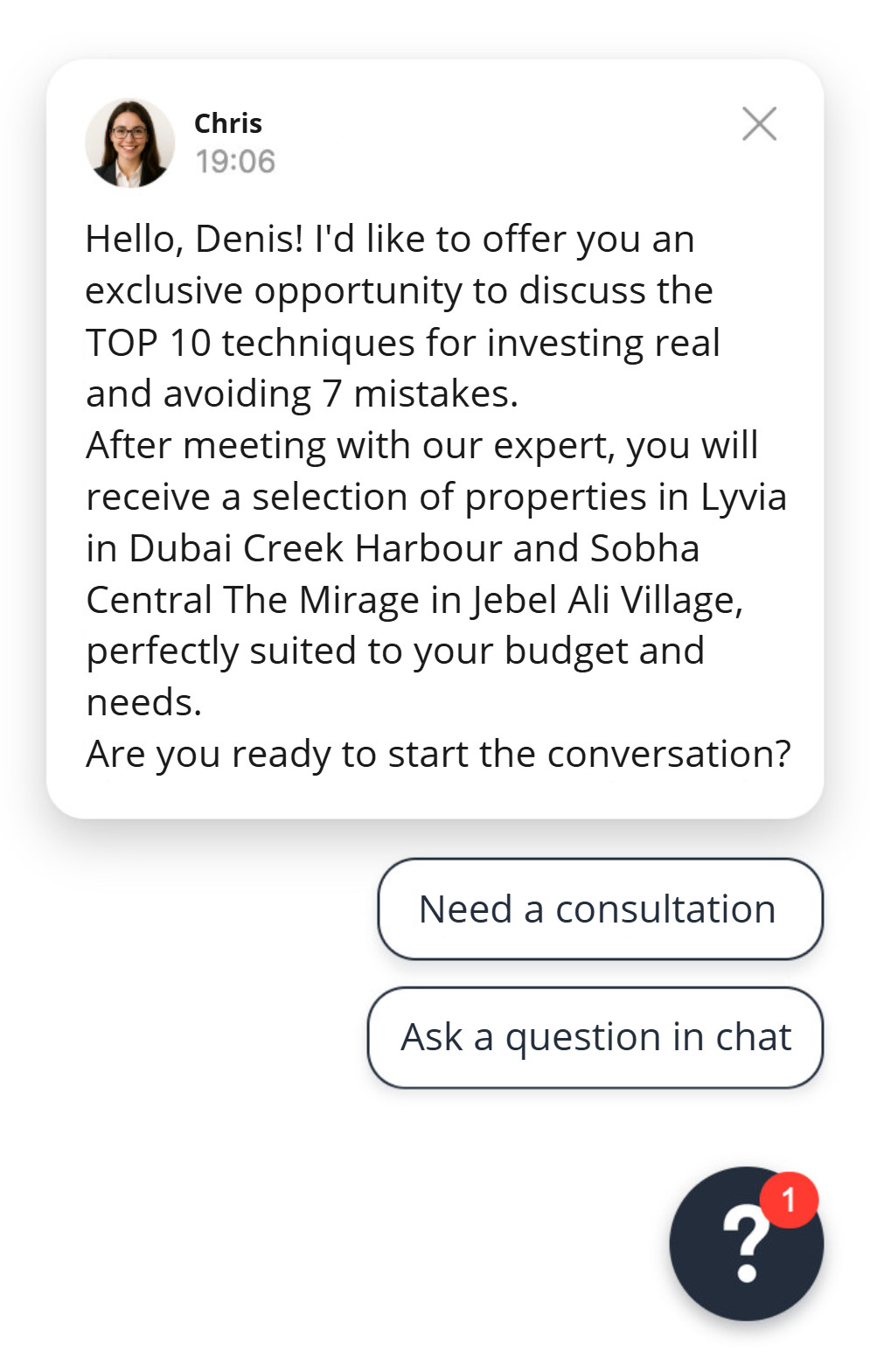870x1372 pixels.
Task: Click the unread message counter on the widget
Action: (x=791, y=1199)
